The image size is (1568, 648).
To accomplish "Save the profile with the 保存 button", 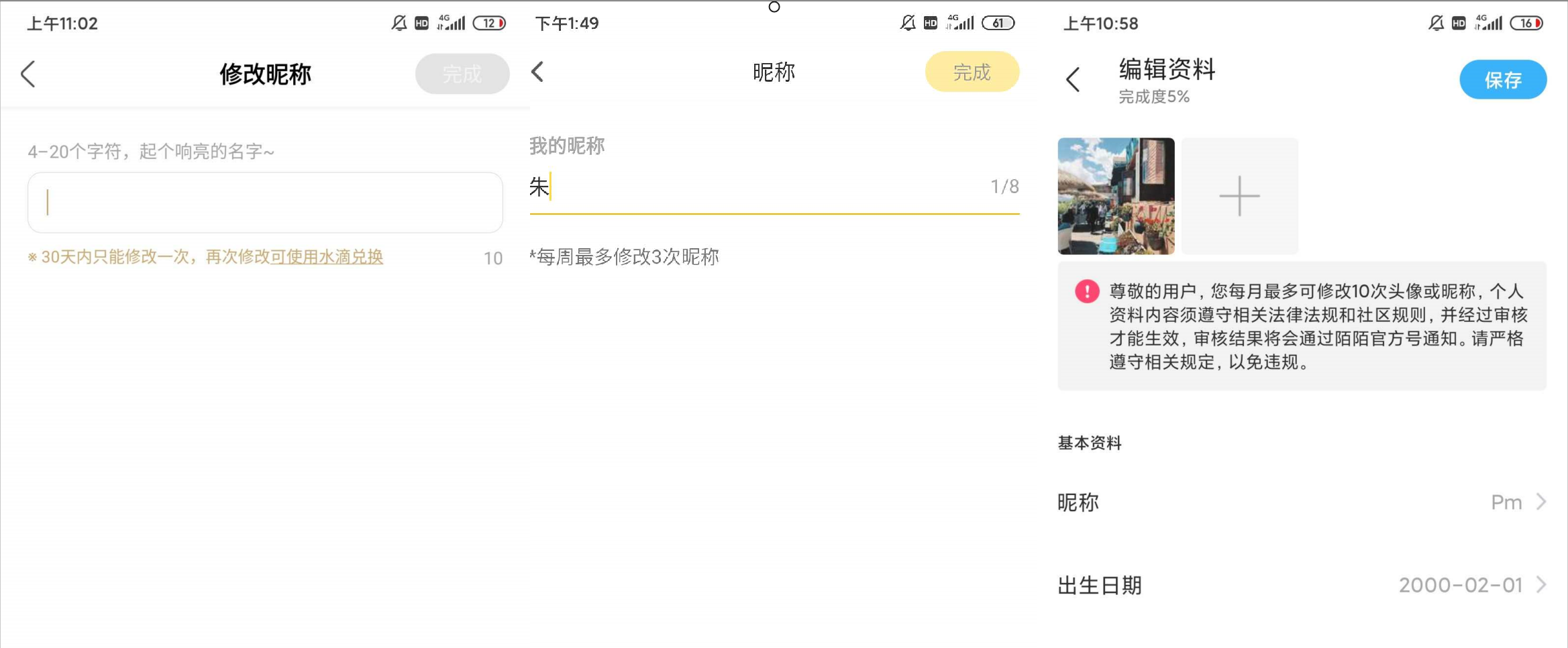I will click(x=1502, y=80).
